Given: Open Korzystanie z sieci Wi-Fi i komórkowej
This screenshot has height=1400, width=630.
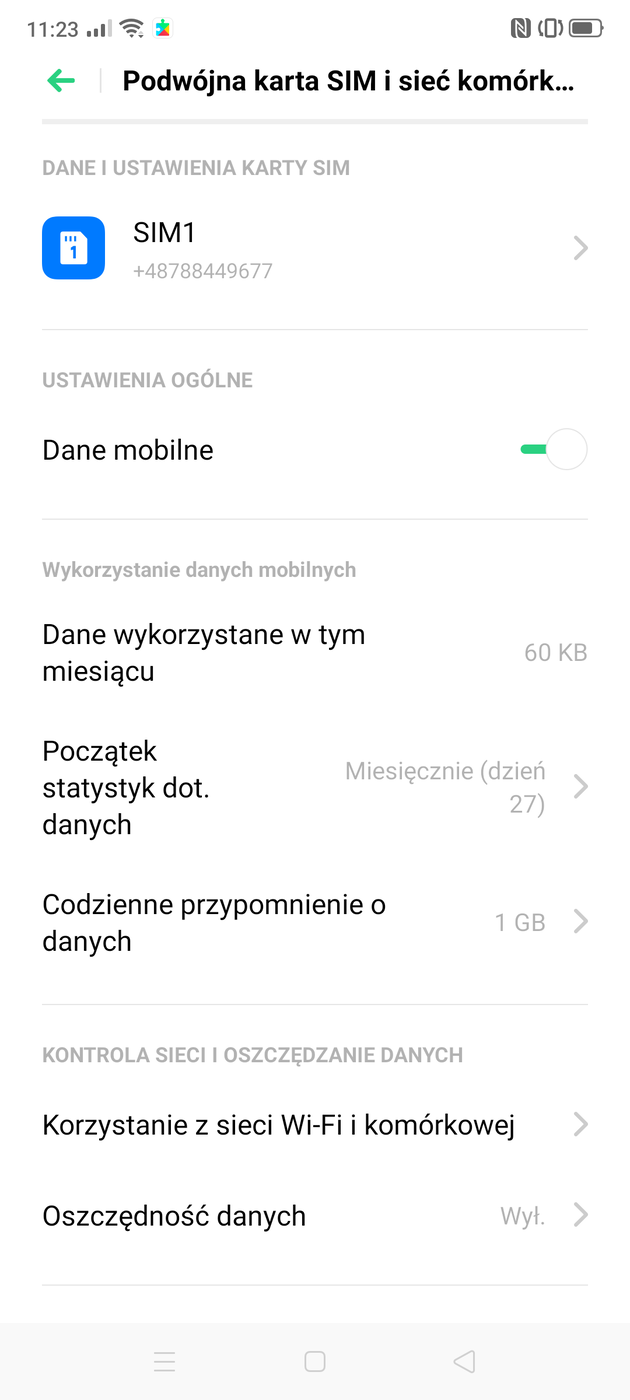Looking at the screenshot, I should (x=314, y=1126).
